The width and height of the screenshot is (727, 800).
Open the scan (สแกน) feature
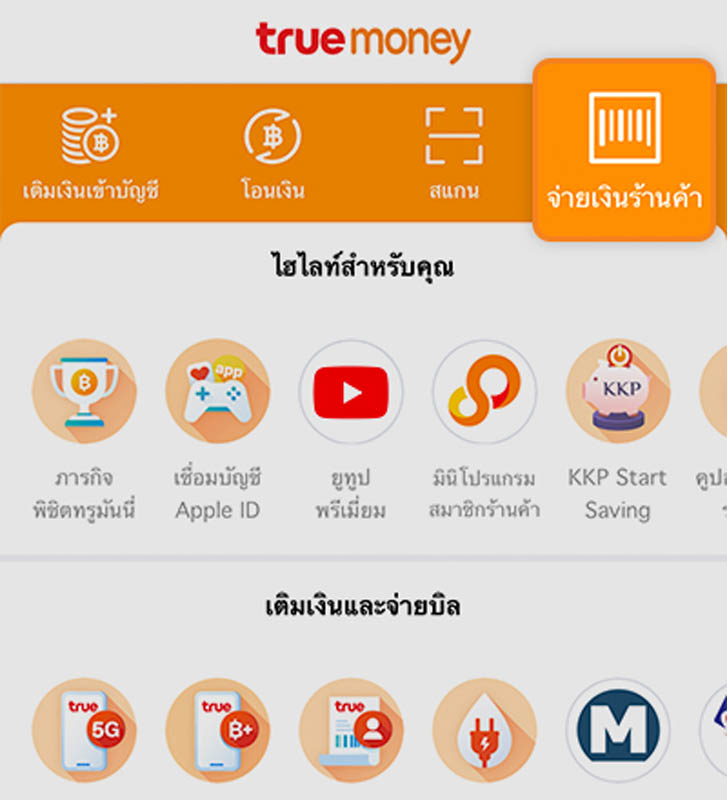click(454, 152)
